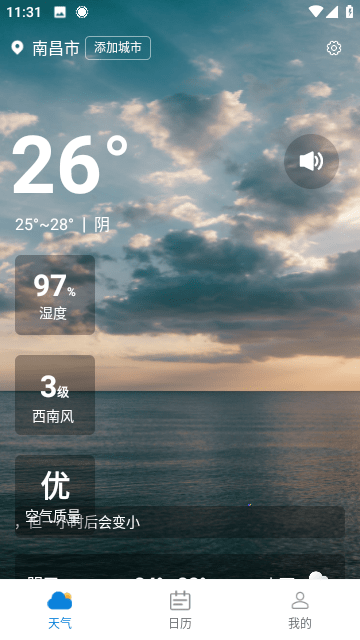The image size is (360, 640).
Task: Tap the 添加城市 button
Action: 118,48
